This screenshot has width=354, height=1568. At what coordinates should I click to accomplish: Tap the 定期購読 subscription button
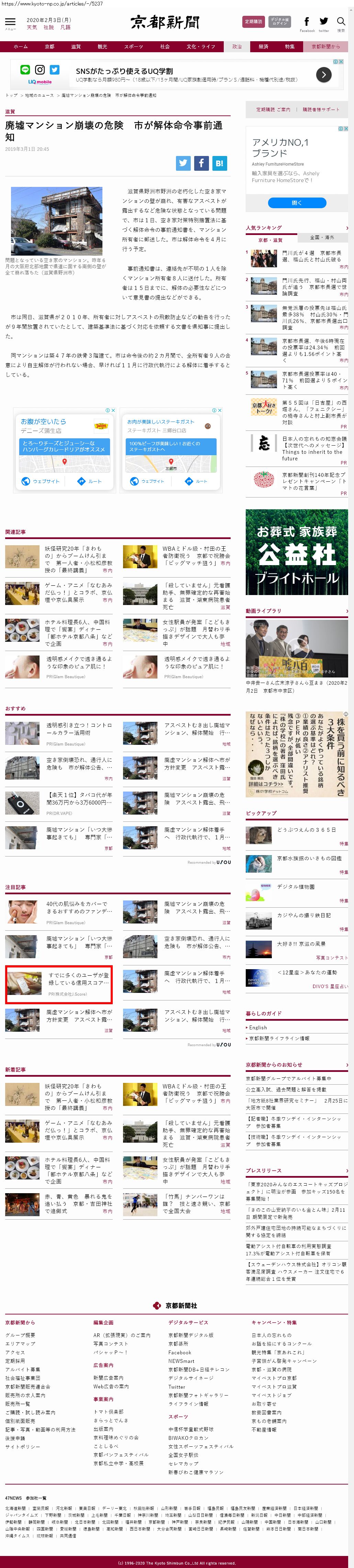[253, 22]
